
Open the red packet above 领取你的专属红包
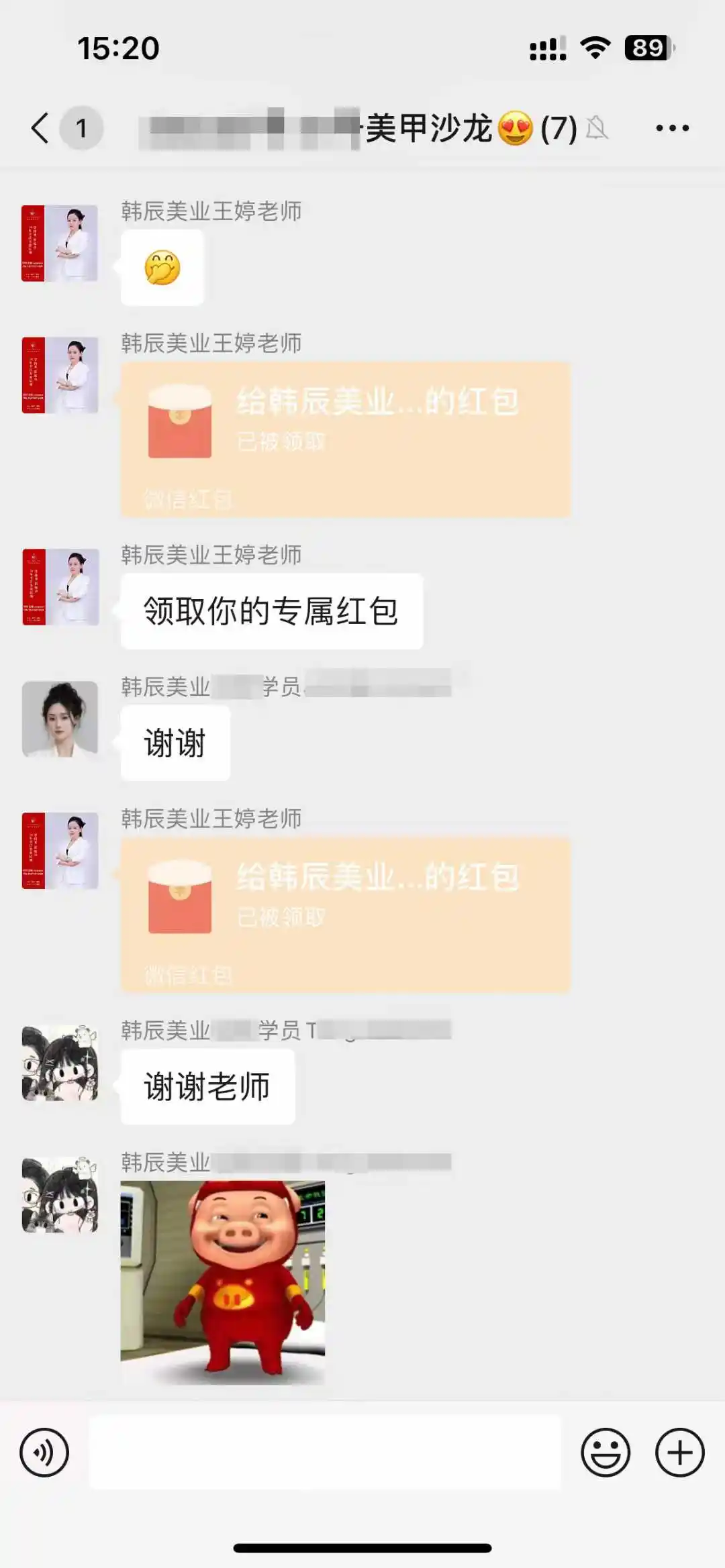345,439
